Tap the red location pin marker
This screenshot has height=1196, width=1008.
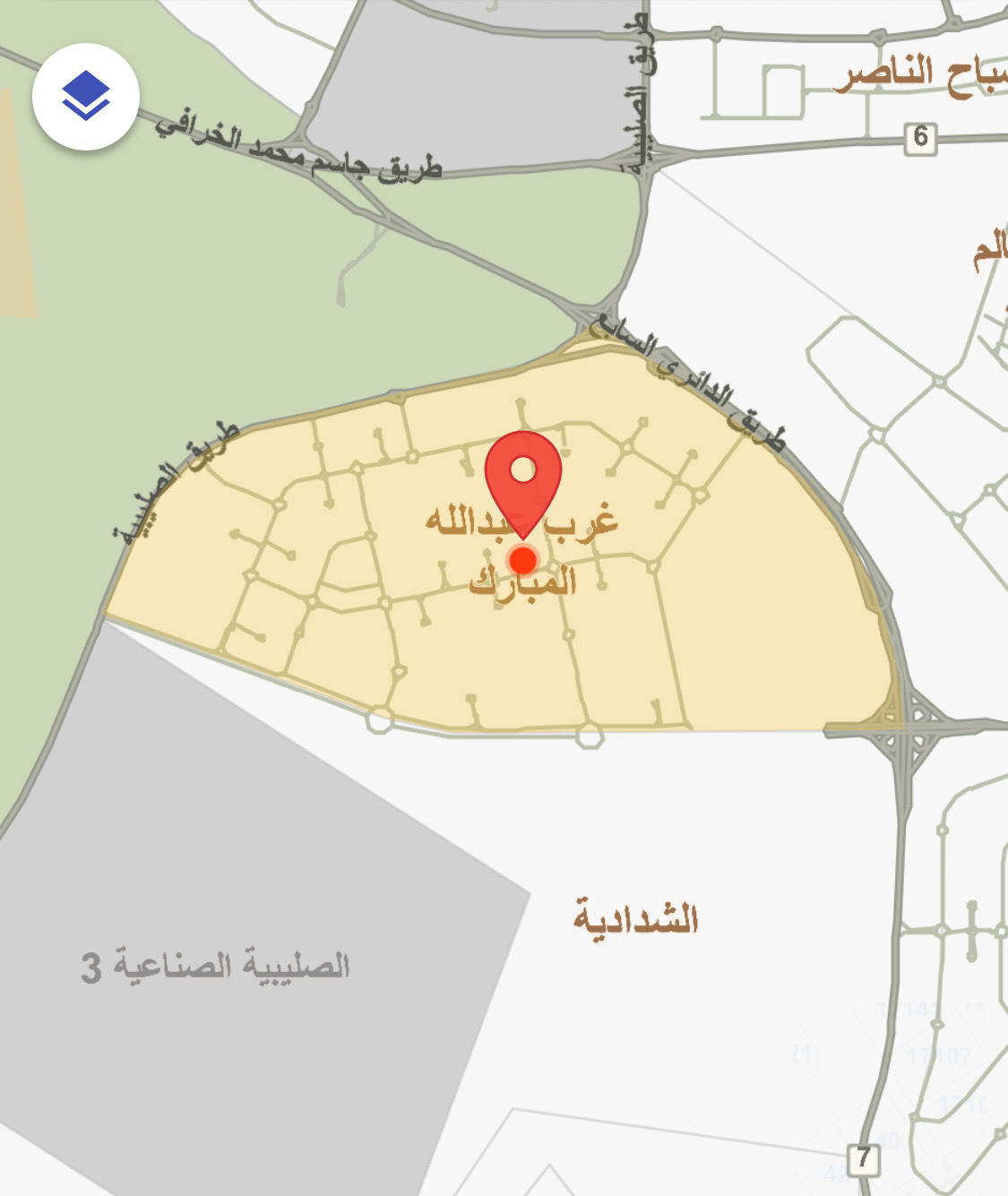tap(523, 477)
